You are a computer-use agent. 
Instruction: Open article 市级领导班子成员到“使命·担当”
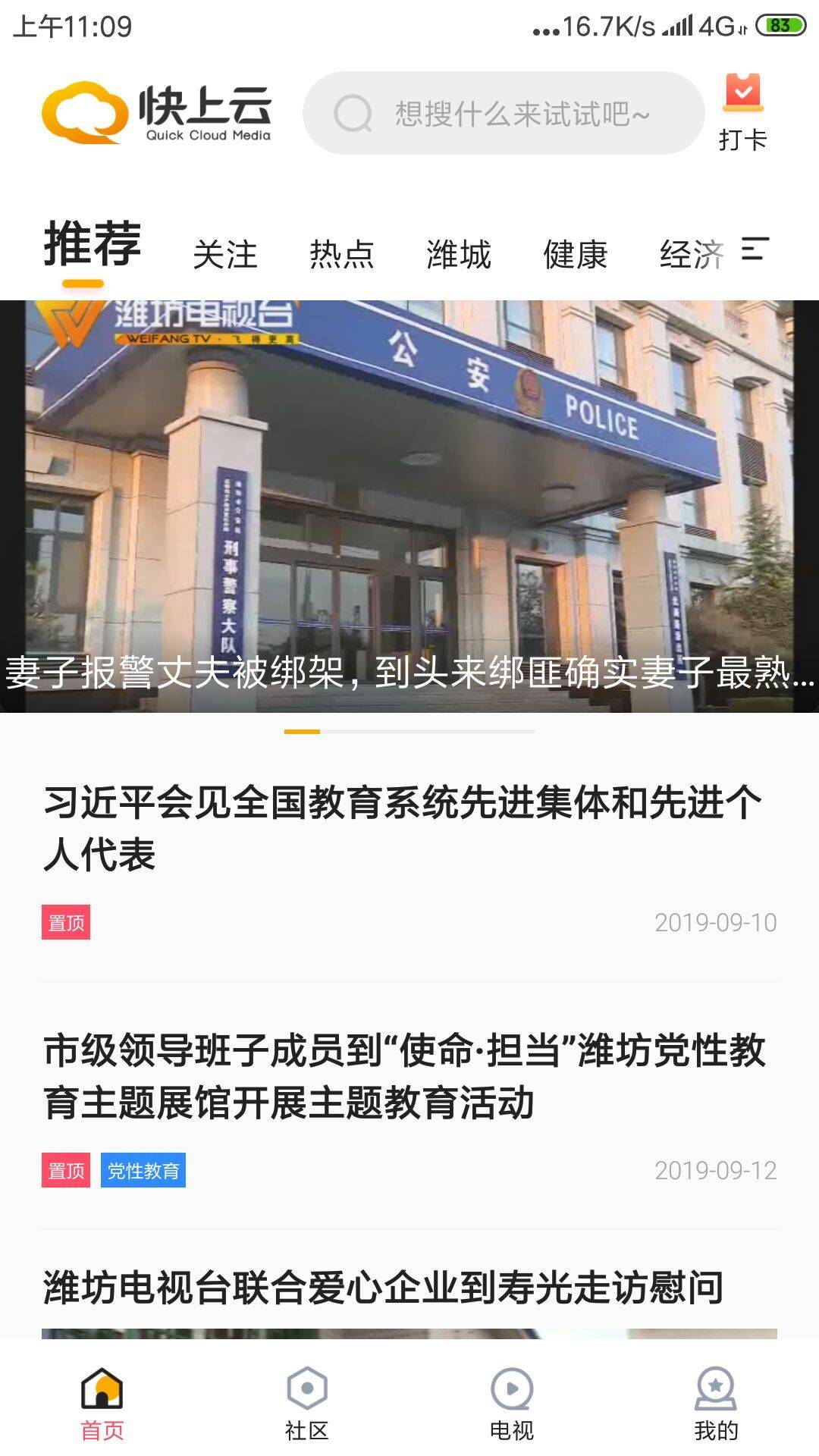tap(403, 1076)
